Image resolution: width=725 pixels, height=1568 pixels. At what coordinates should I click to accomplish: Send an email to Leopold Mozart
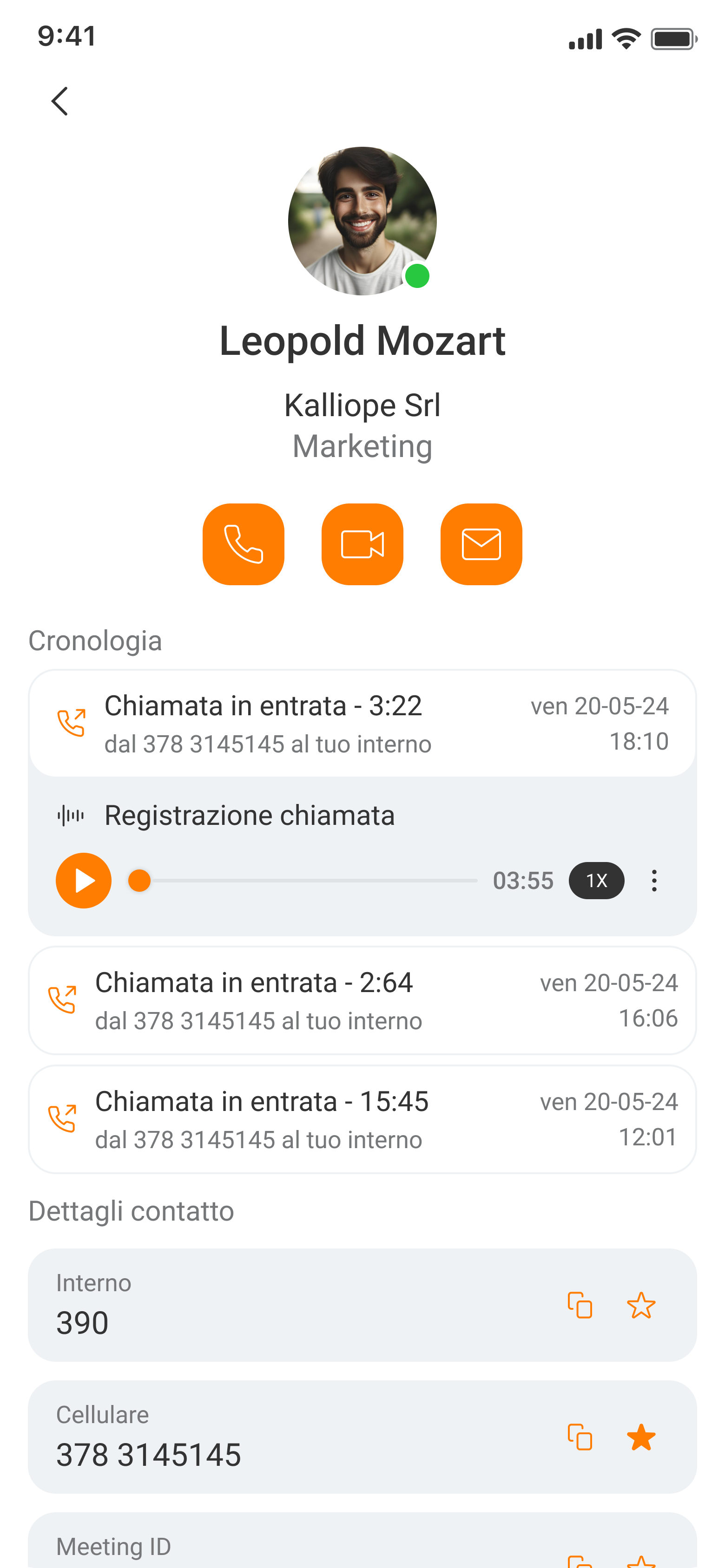pyautogui.click(x=481, y=543)
